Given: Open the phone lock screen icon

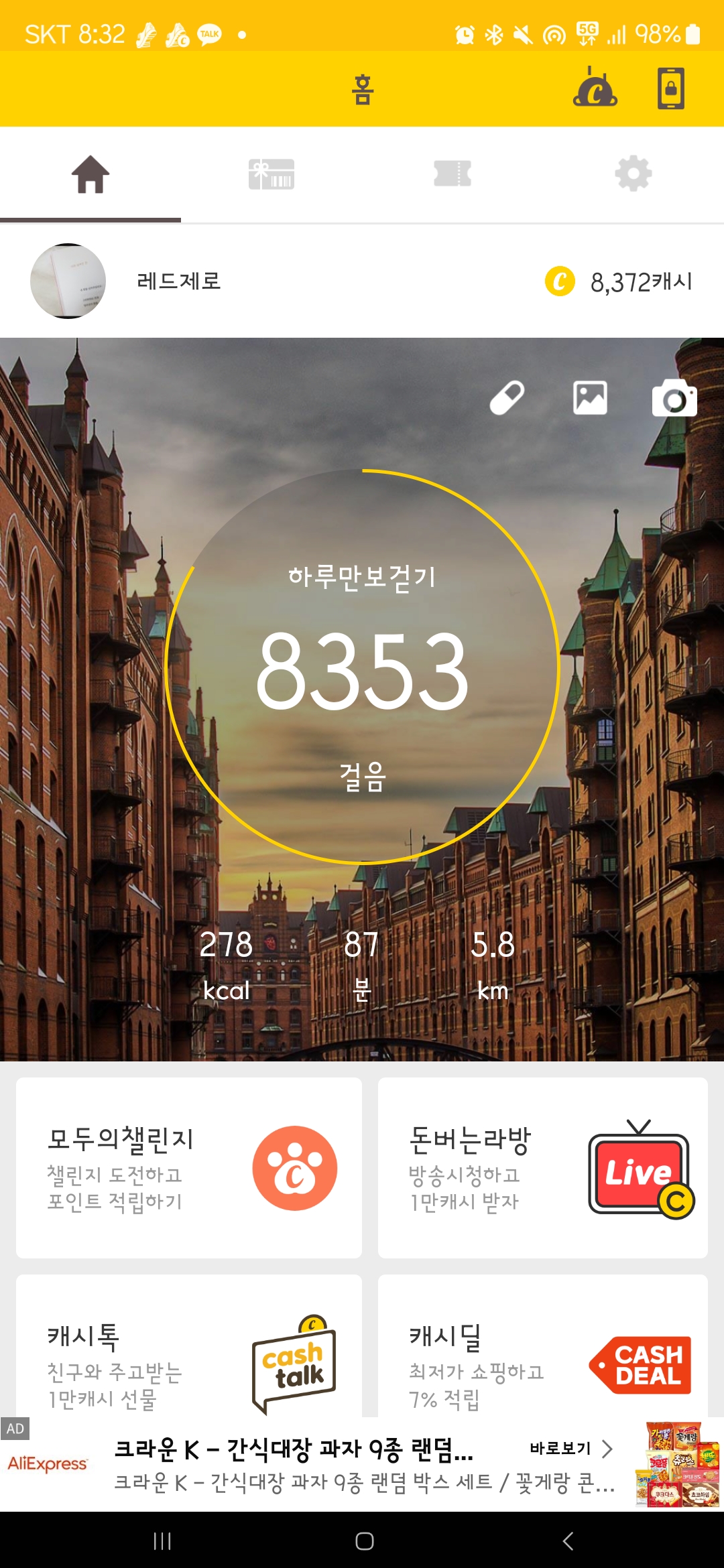Looking at the screenshot, I should click(x=670, y=88).
